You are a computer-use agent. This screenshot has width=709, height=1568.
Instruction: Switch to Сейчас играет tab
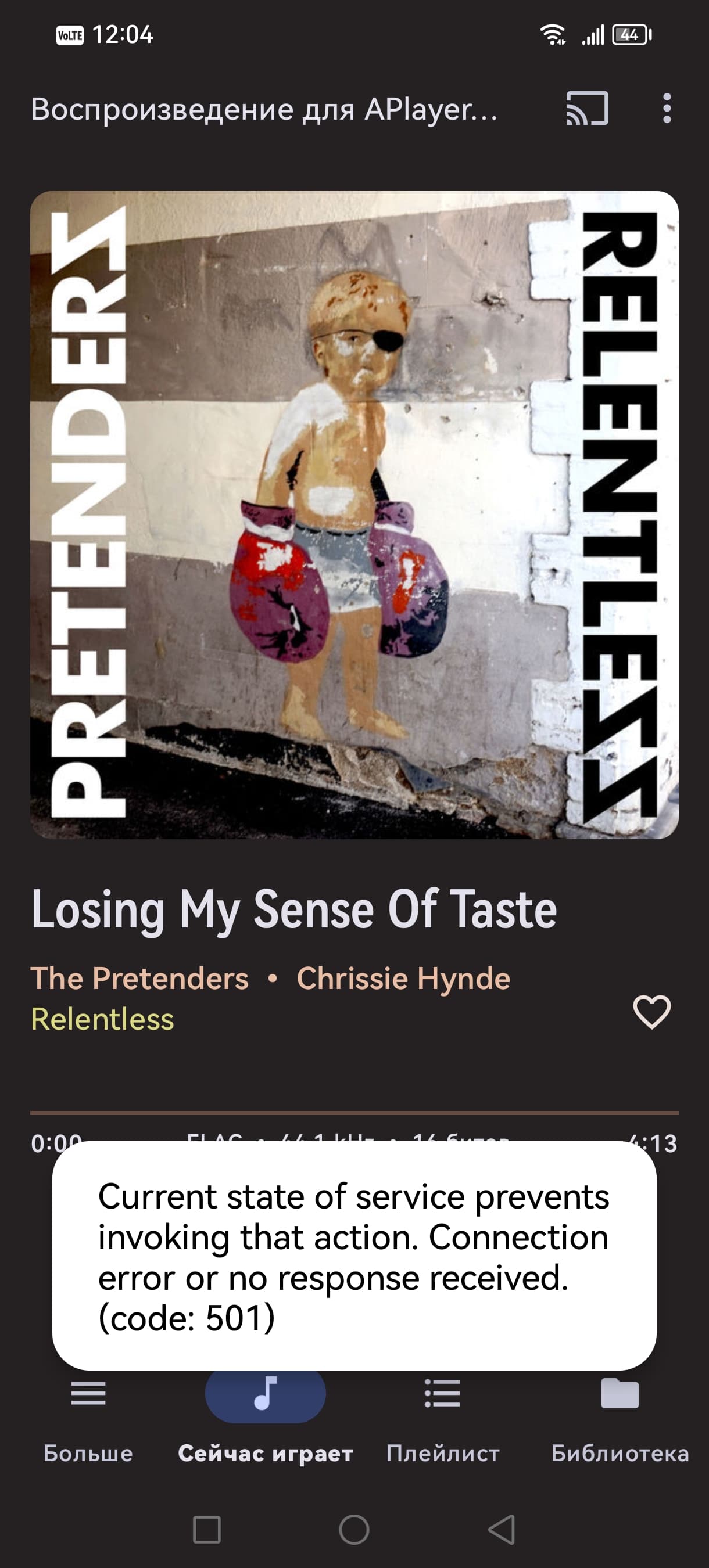266,1418
